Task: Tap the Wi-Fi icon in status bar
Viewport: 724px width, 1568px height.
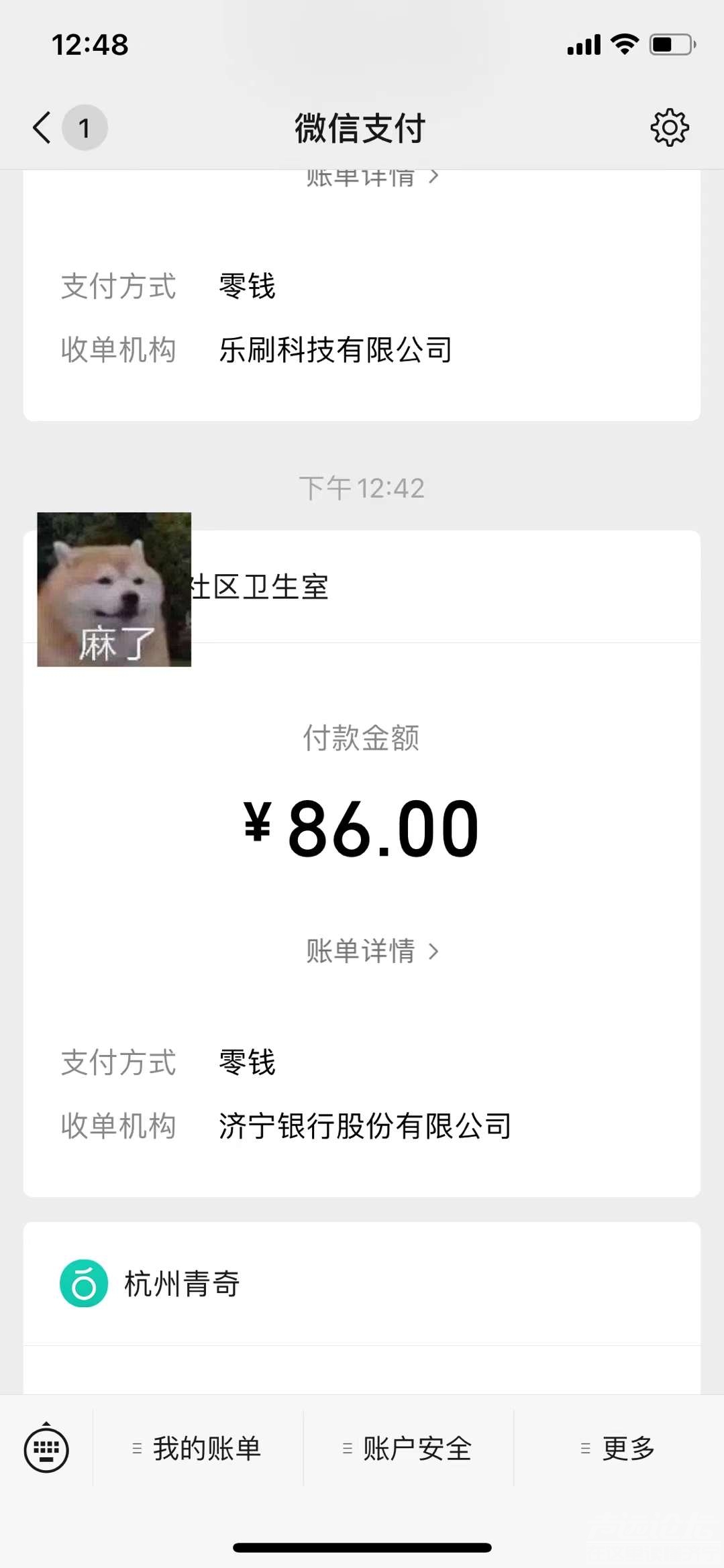Action: click(x=623, y=44)
